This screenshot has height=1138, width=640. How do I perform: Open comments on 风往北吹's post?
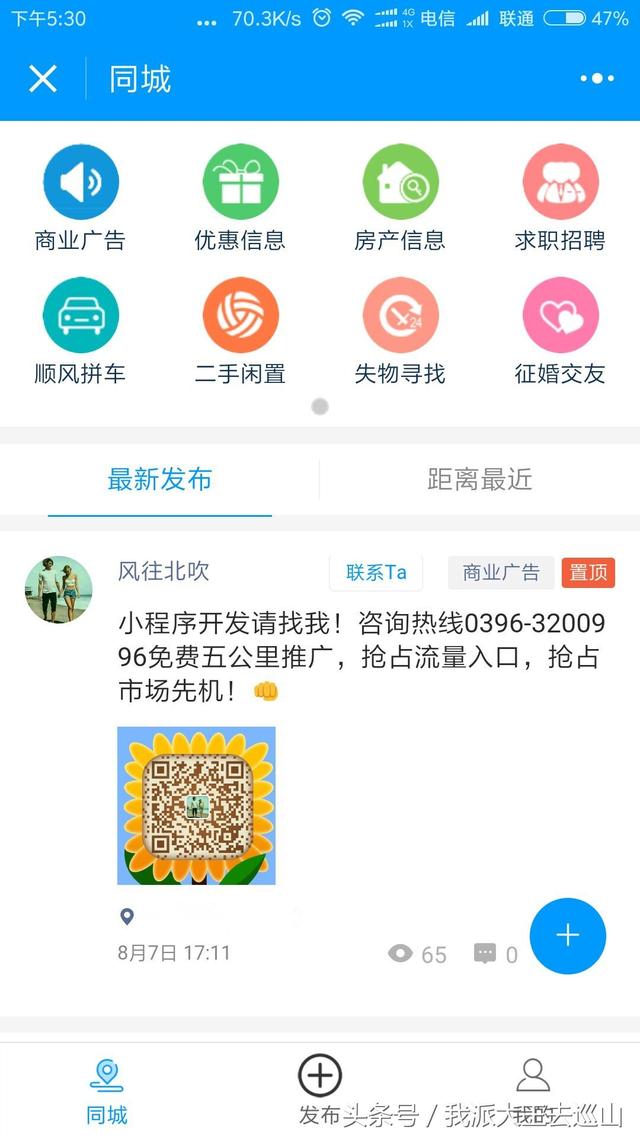(496, 954)
